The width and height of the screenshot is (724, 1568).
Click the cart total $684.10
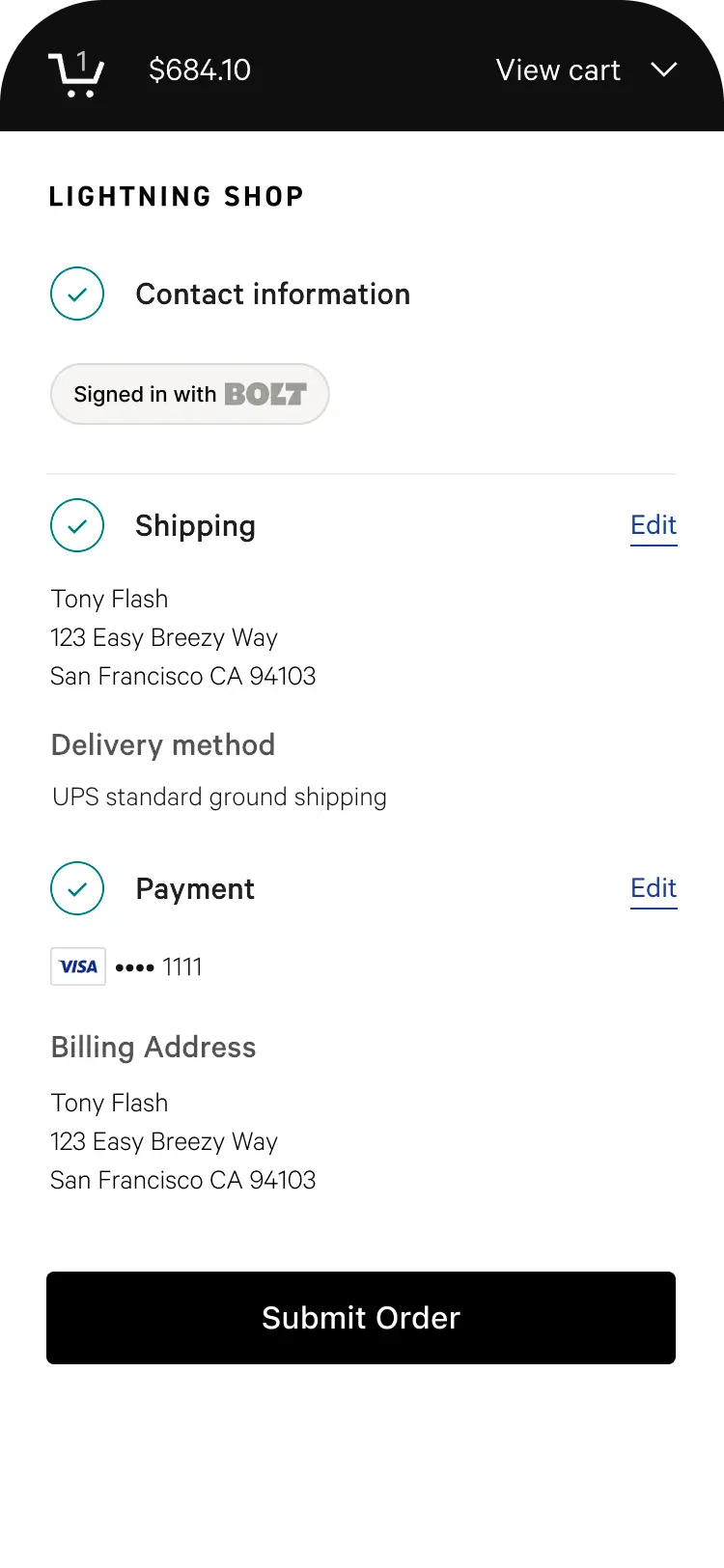click(200, 70)
